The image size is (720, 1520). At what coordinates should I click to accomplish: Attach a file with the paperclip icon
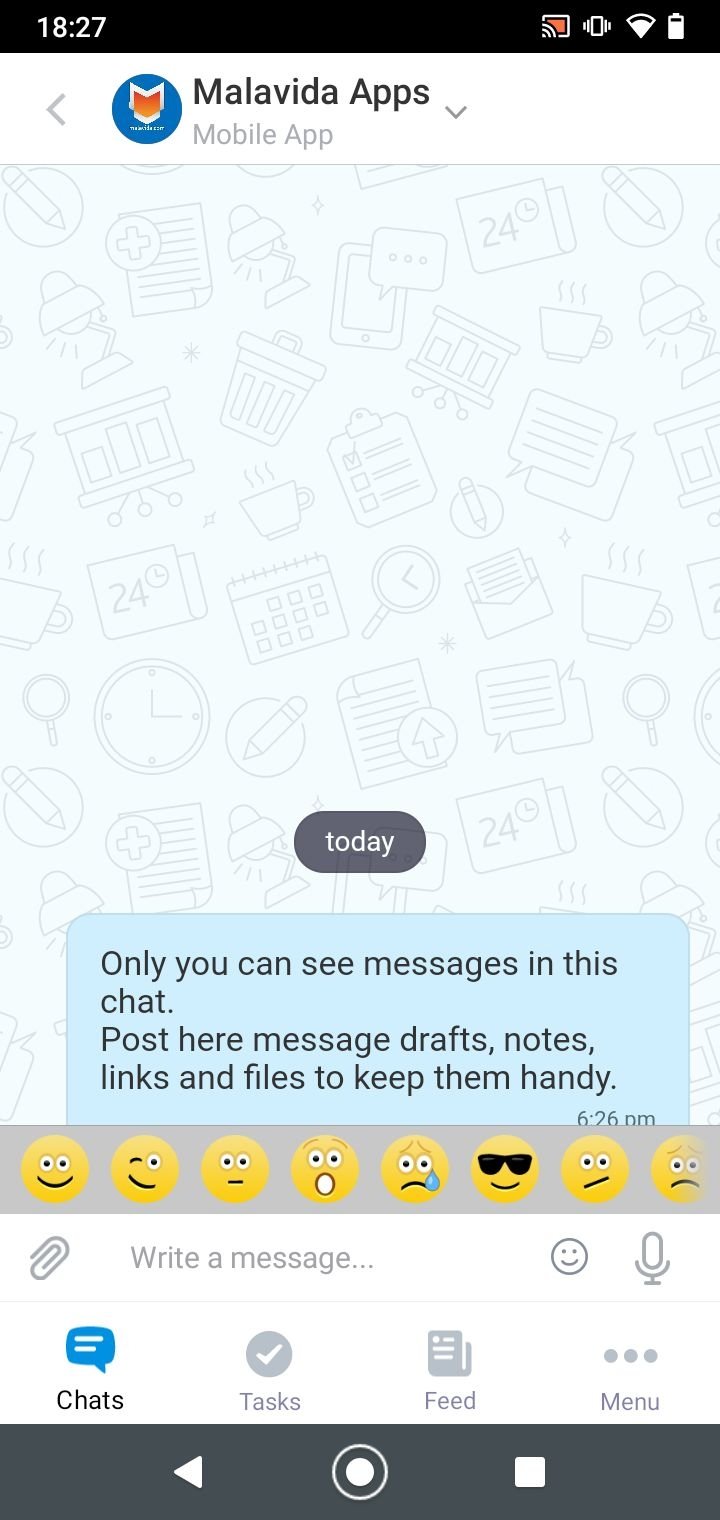click(x=49, y=1258)
